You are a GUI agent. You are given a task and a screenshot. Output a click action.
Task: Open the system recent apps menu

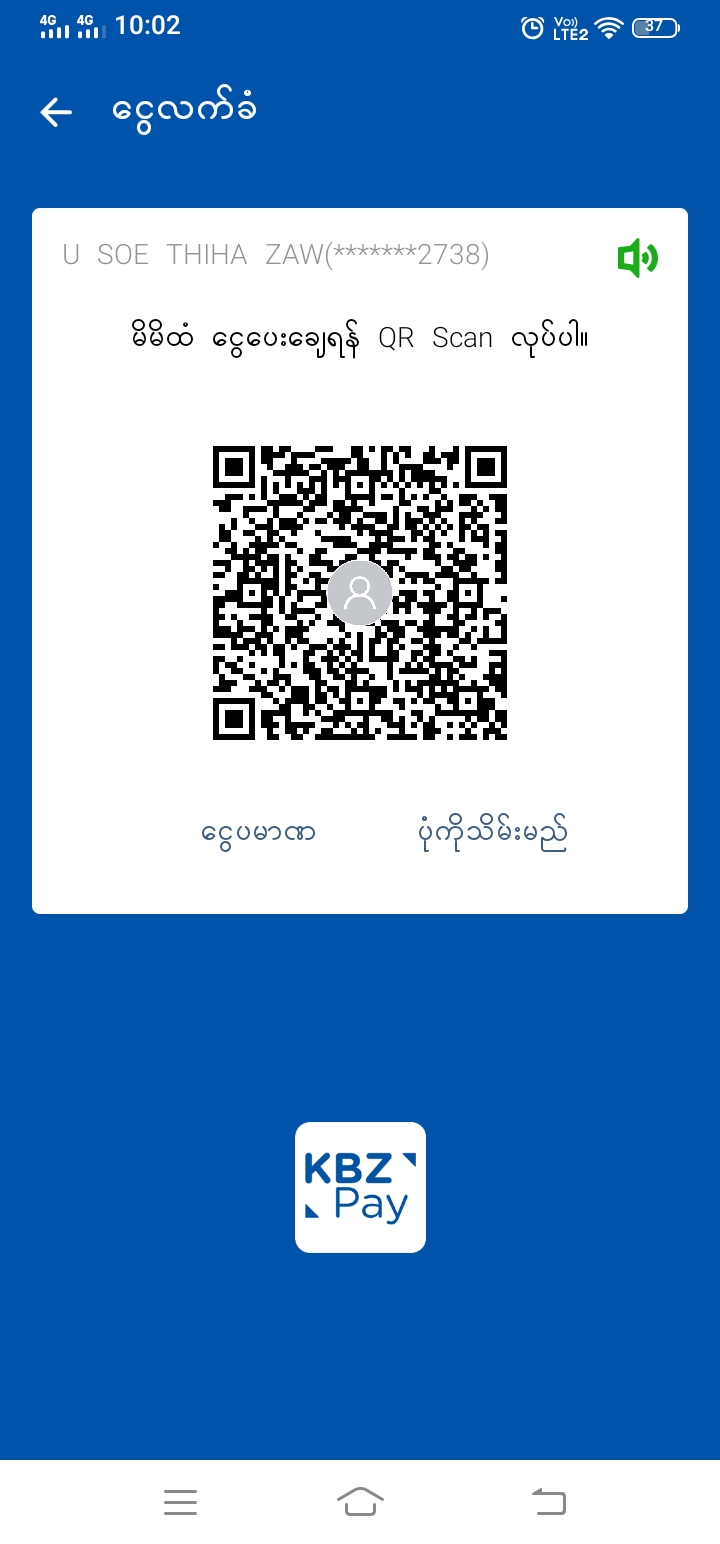[x=180, y=1501]
